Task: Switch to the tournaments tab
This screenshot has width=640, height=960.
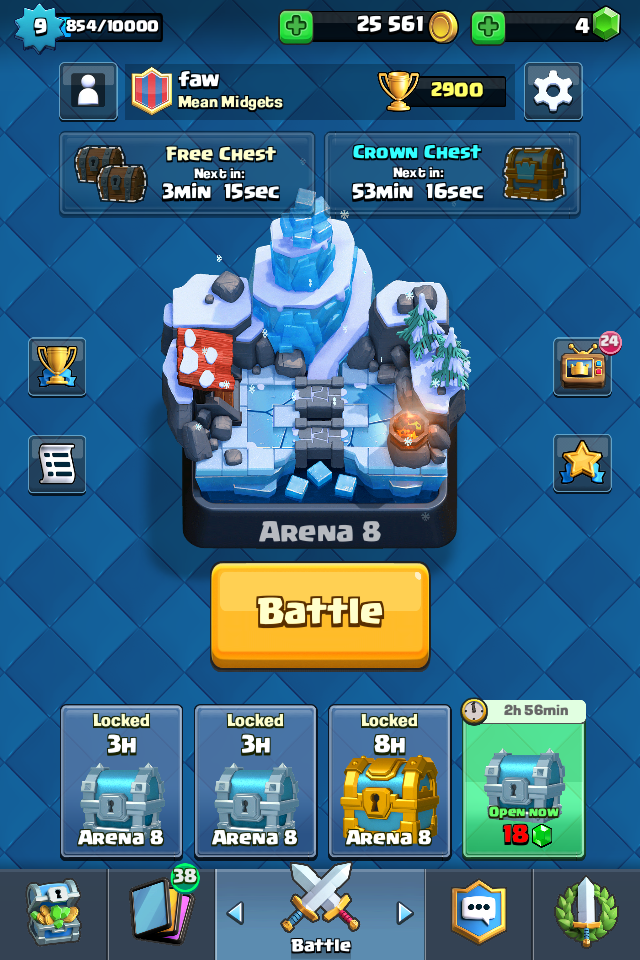Action: pyautogui.click(x=586, y=914)
